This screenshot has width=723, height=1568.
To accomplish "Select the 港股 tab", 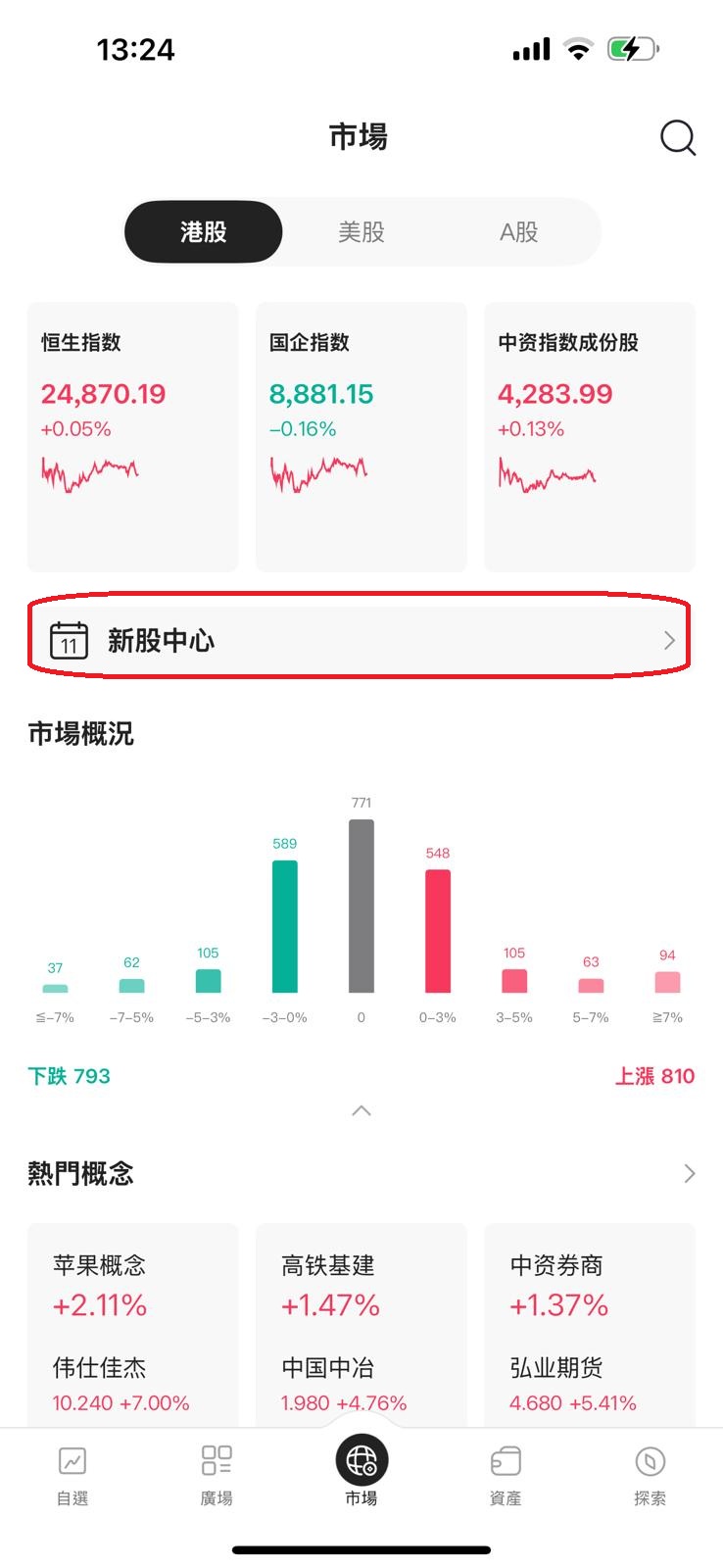I will [204, 232].
